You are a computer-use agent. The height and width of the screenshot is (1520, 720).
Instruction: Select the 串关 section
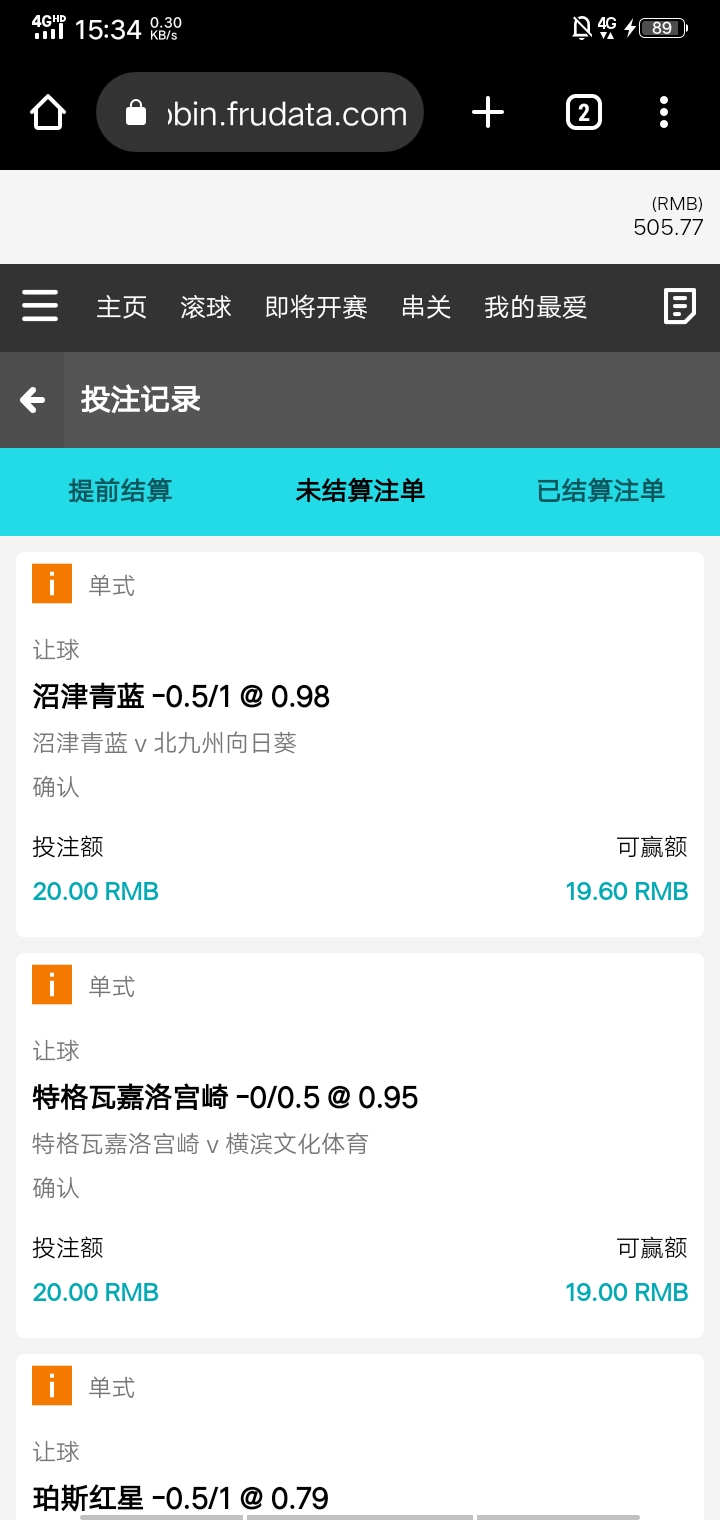tap(426, 307)
